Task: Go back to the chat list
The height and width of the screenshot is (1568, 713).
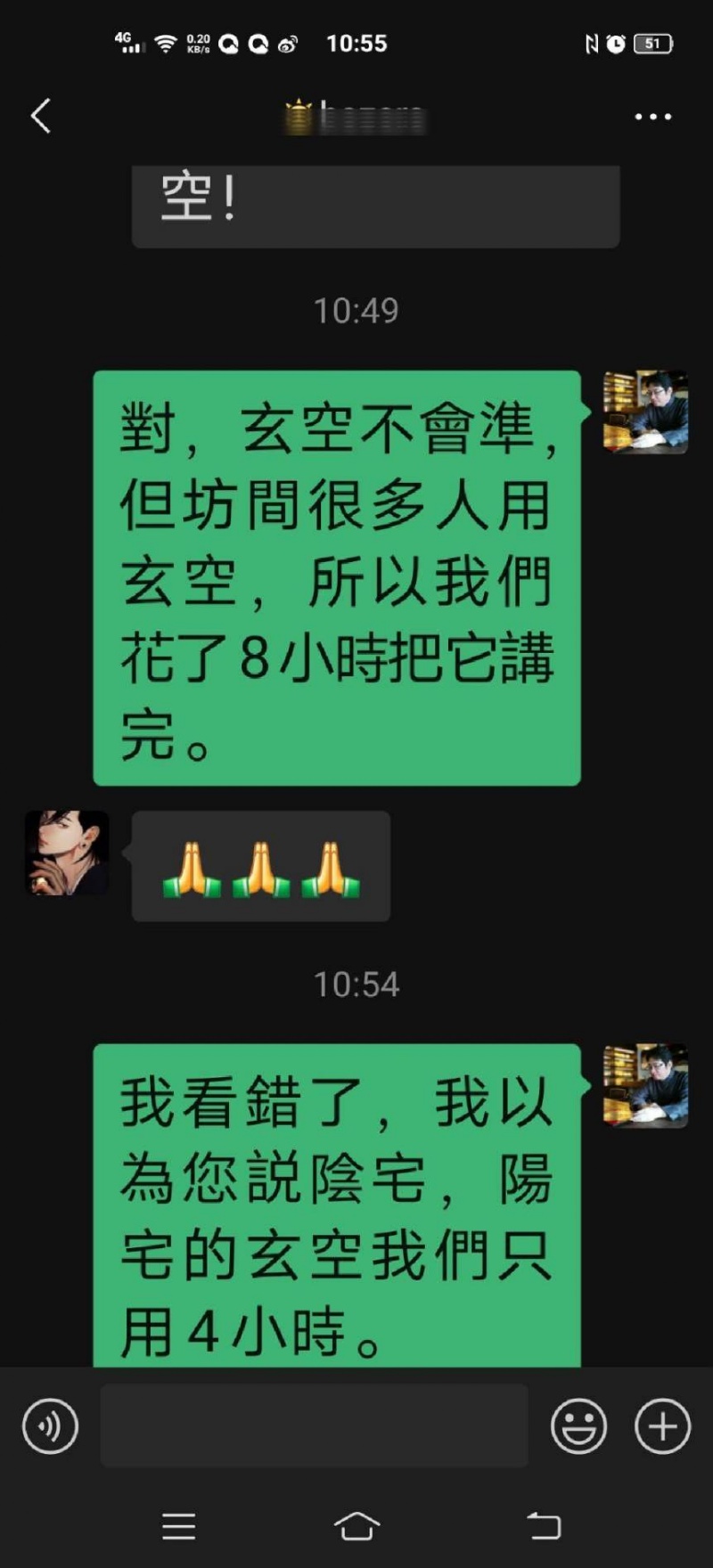Action: [40, 116]
